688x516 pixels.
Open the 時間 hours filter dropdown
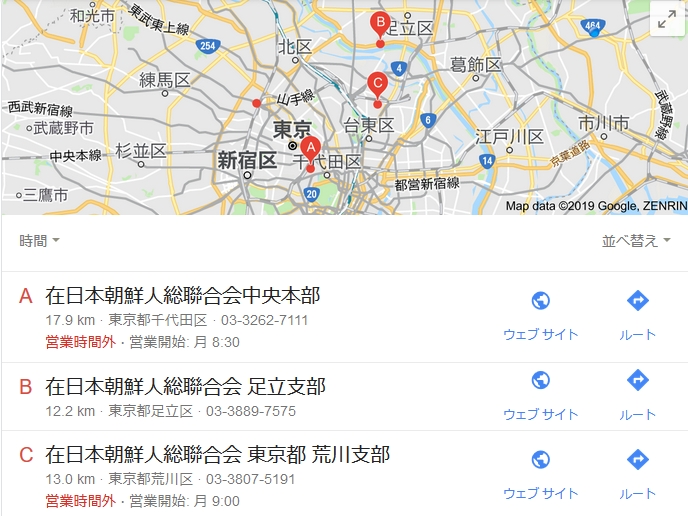pos(39,241)
